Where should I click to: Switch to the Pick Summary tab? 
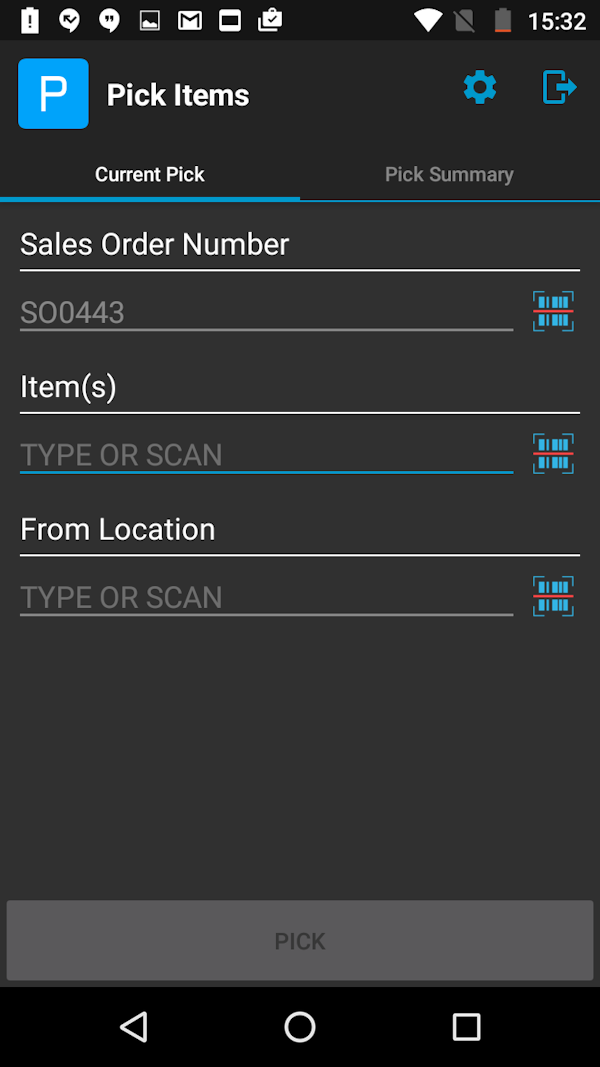[449, 174]
